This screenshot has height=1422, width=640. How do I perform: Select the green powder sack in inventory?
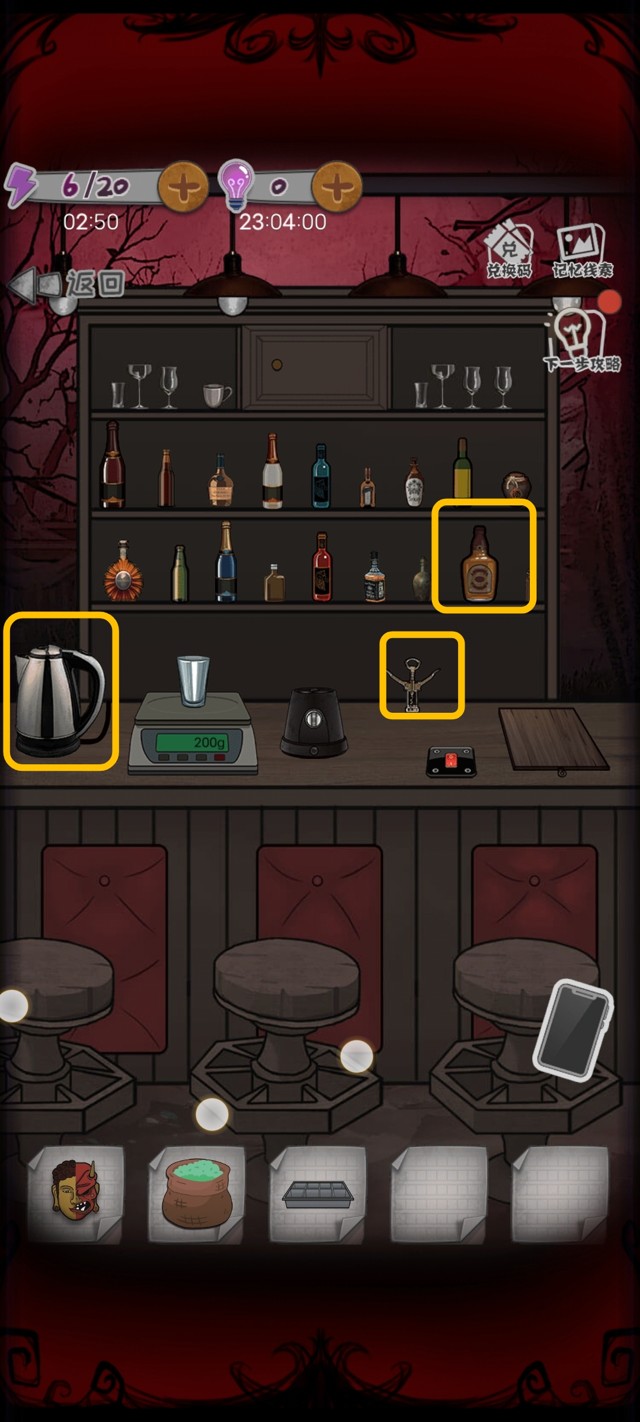[x=196, y=1194]
